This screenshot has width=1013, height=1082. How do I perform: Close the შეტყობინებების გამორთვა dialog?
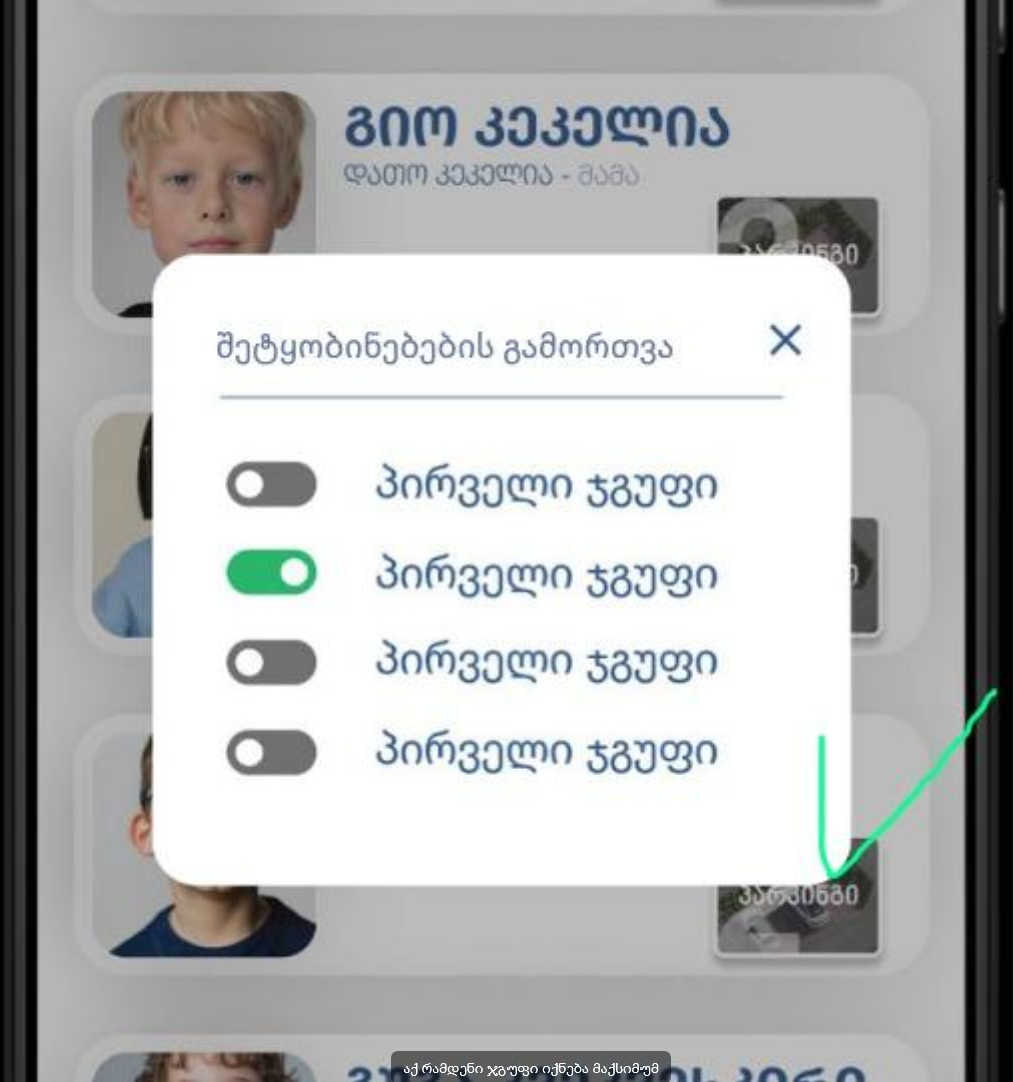pos(785,341)
